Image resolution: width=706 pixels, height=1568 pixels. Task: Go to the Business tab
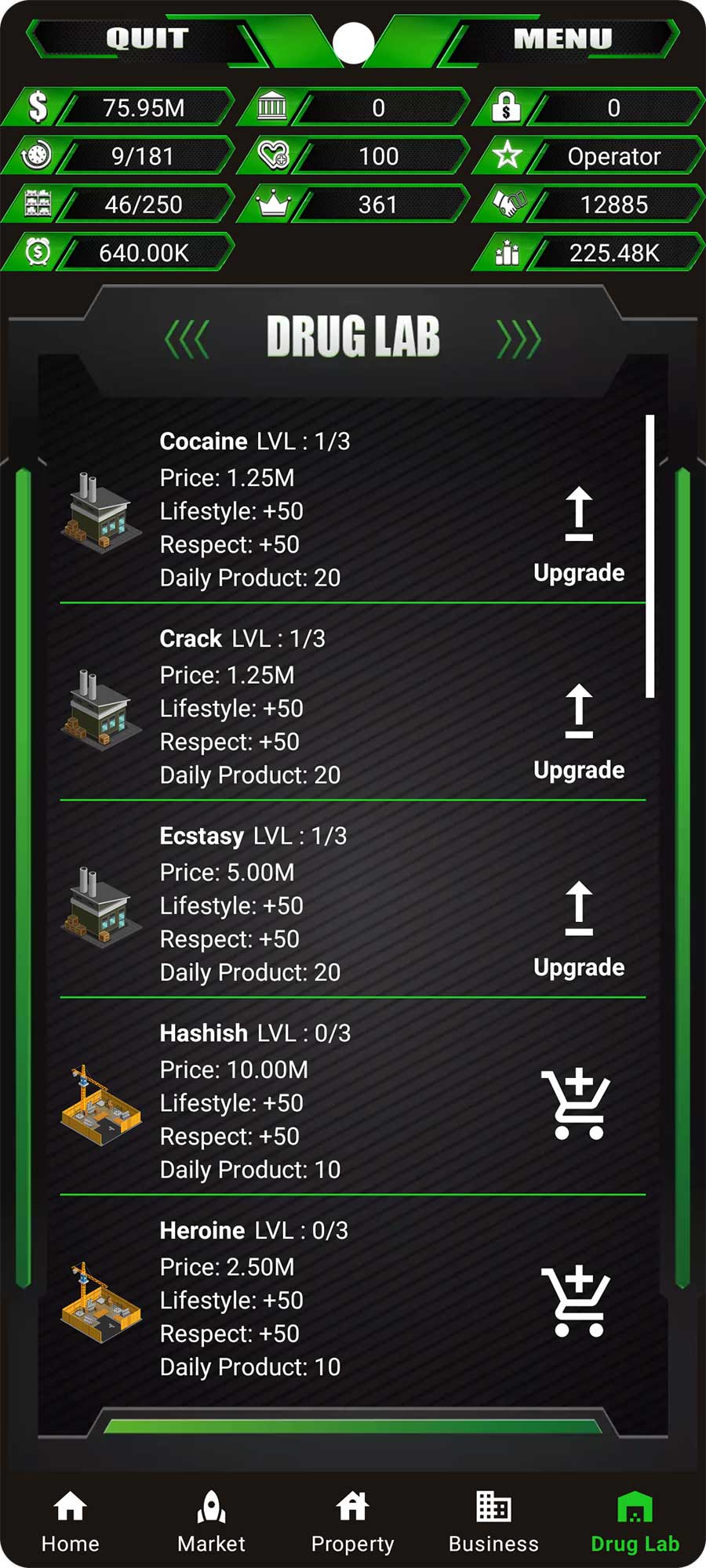494,1523
